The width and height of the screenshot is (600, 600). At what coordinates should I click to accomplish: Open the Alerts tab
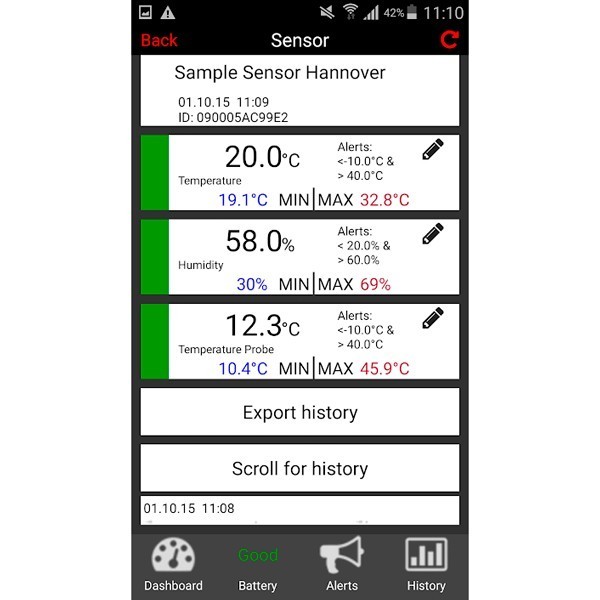(x=341, y=565)
